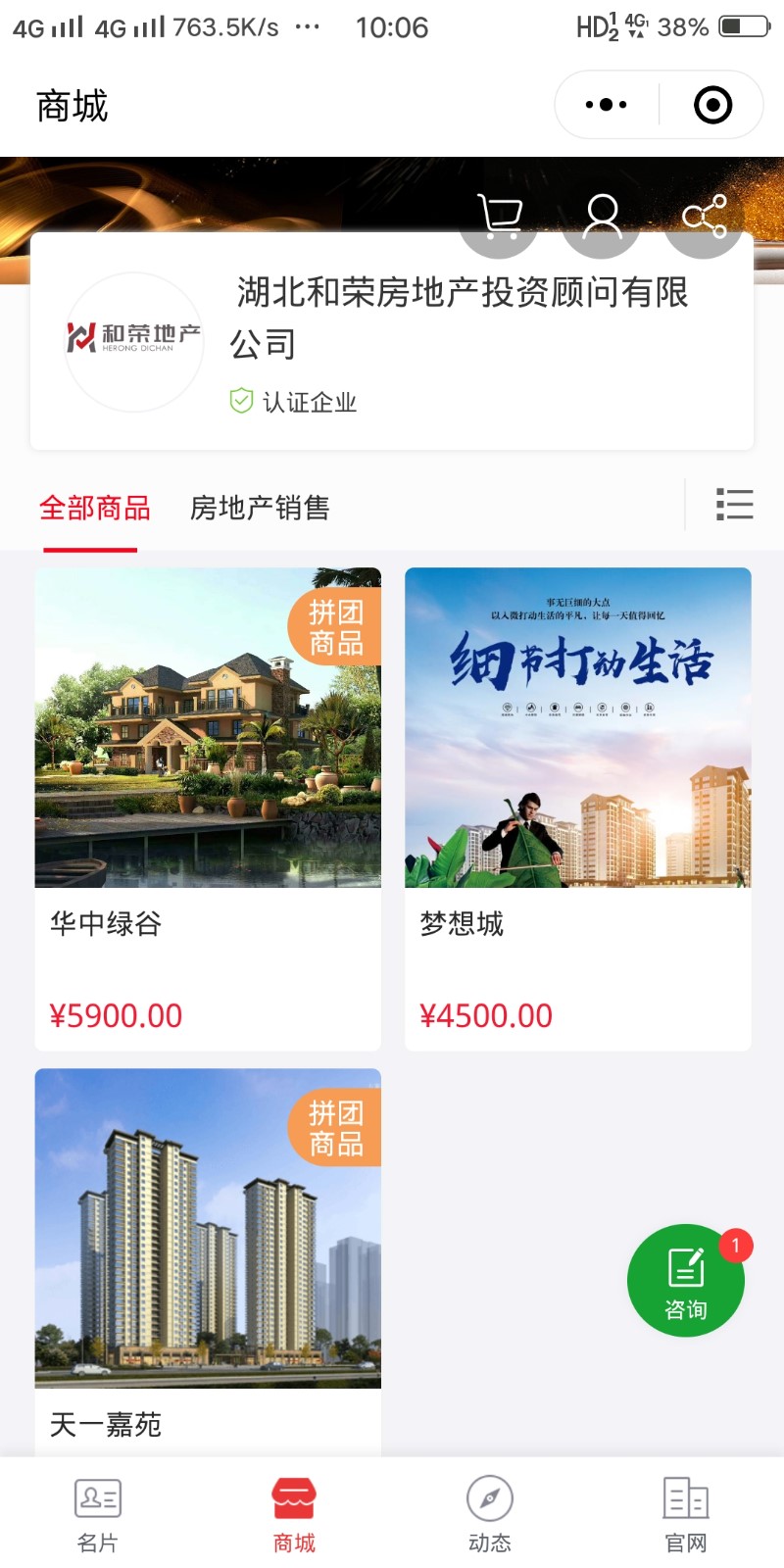Viewport: 784px width, 1568px height.
Task: Open the category list view icon
Action: (x=734, y=504)
